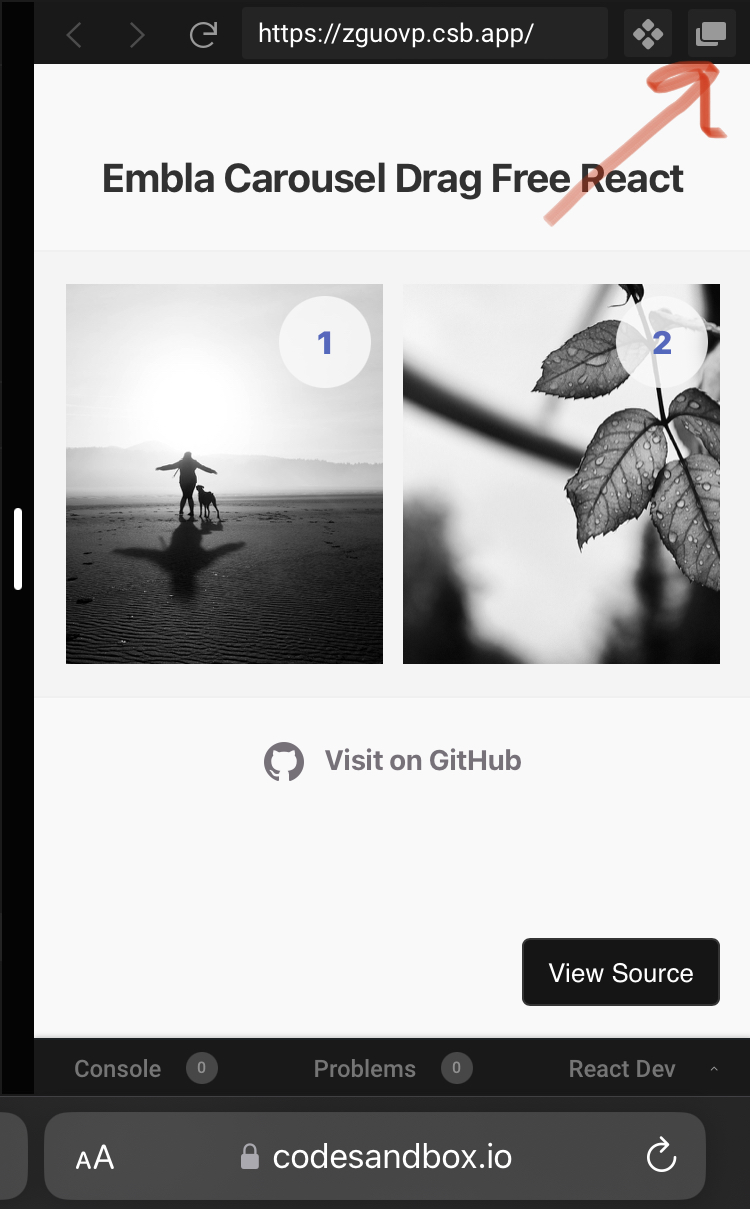Select carousel slide 2 leaf image
Viewport: 750px width, 1209px height.
pos(560,473)
